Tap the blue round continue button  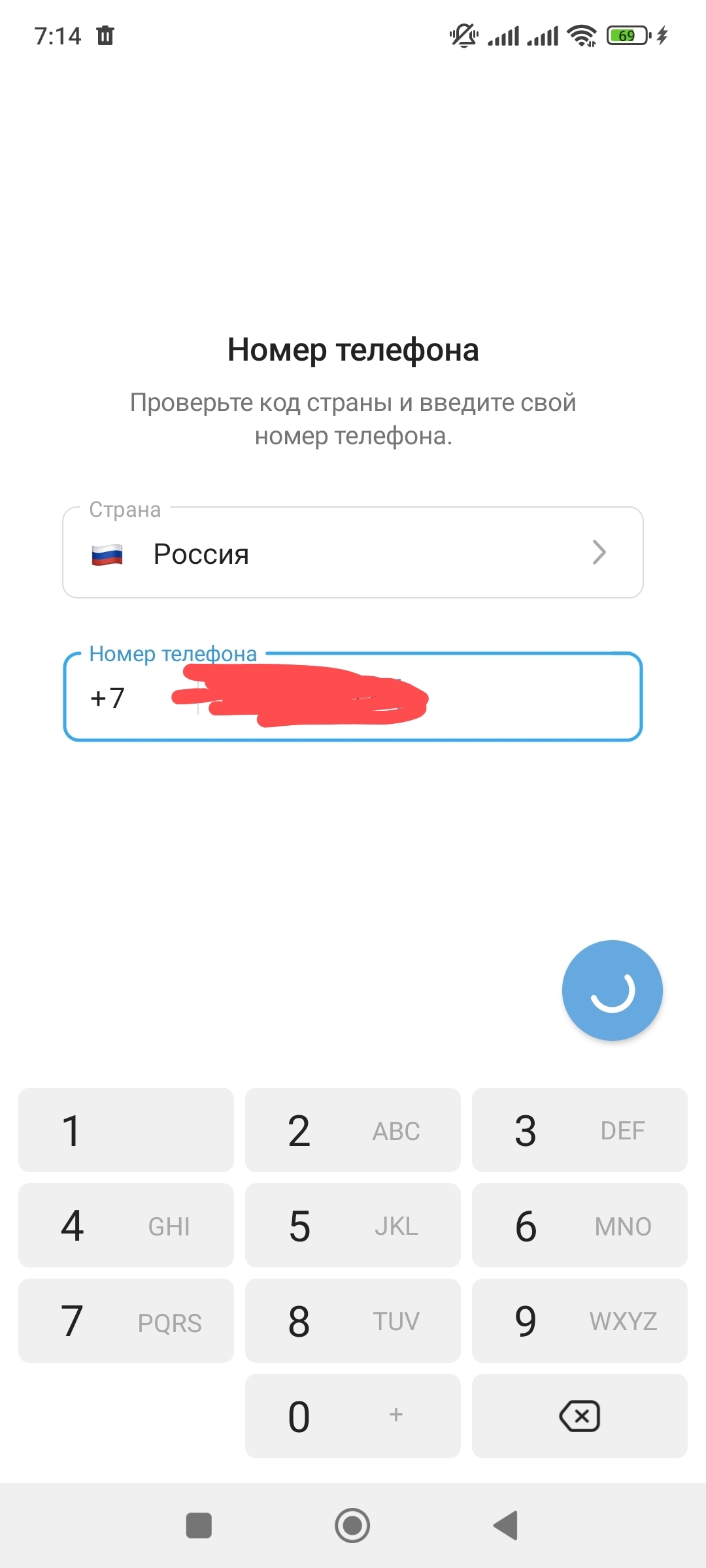(612, 990)
